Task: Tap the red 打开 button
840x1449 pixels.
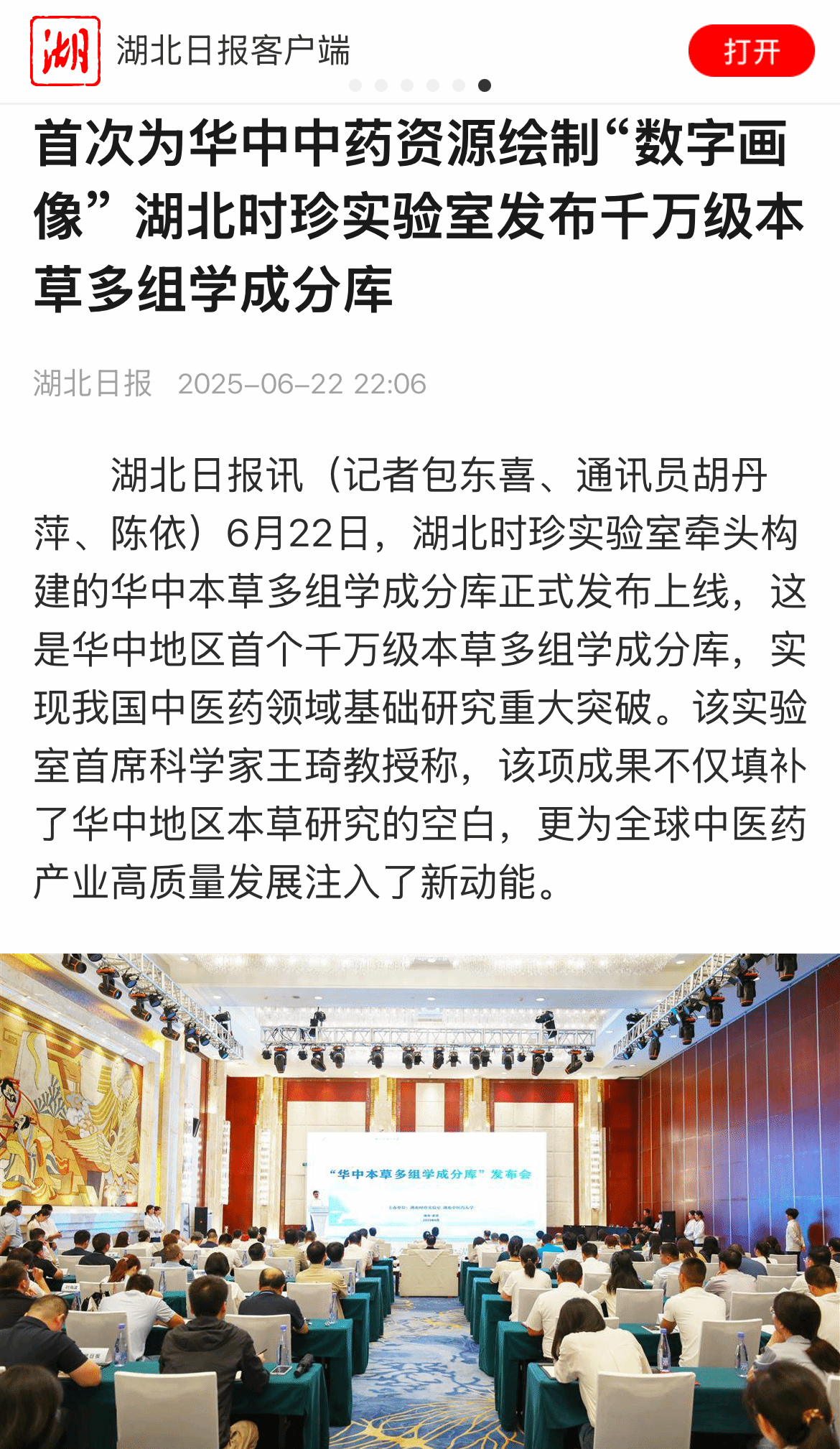Action: 751,51
